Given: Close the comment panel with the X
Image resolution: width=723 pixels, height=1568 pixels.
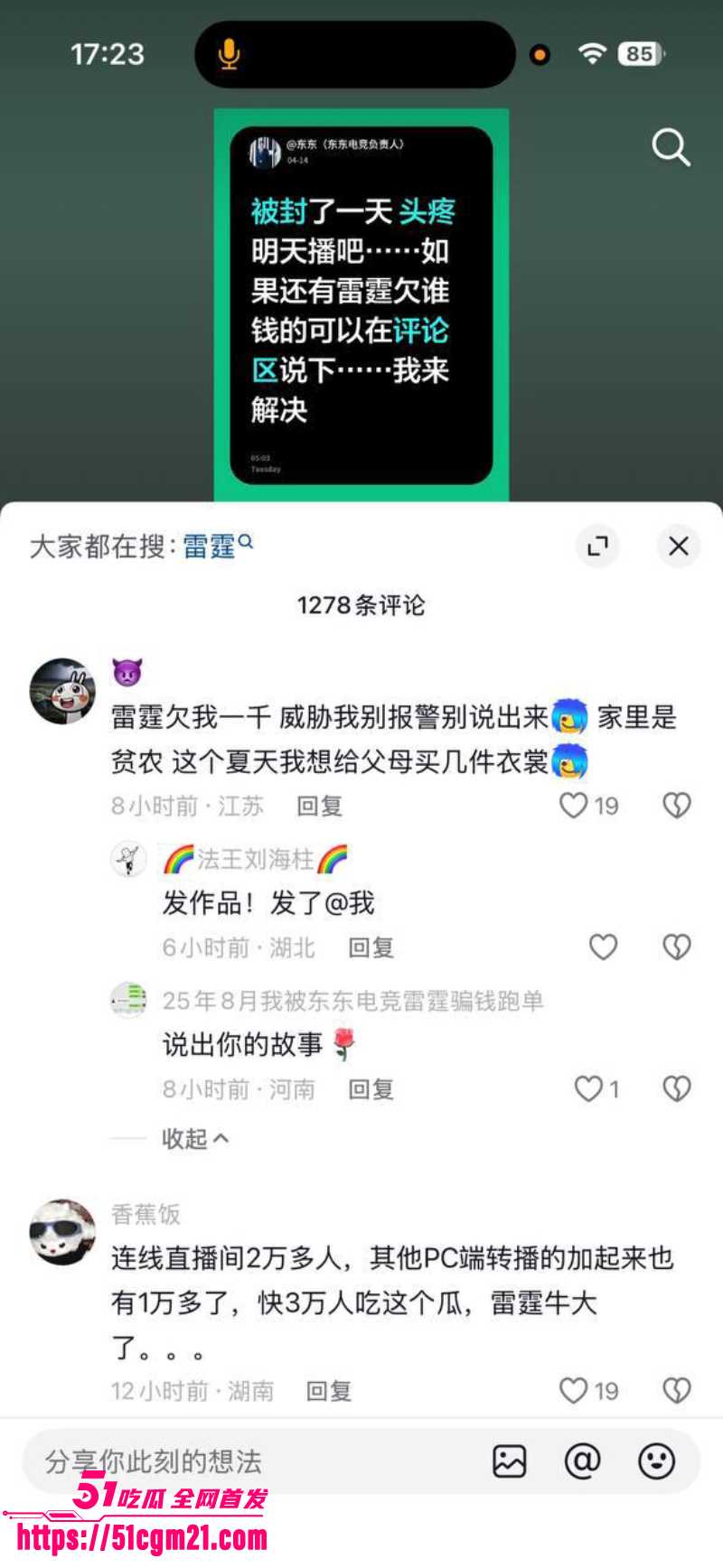Looking at the screenshot, I should [678, 546].
